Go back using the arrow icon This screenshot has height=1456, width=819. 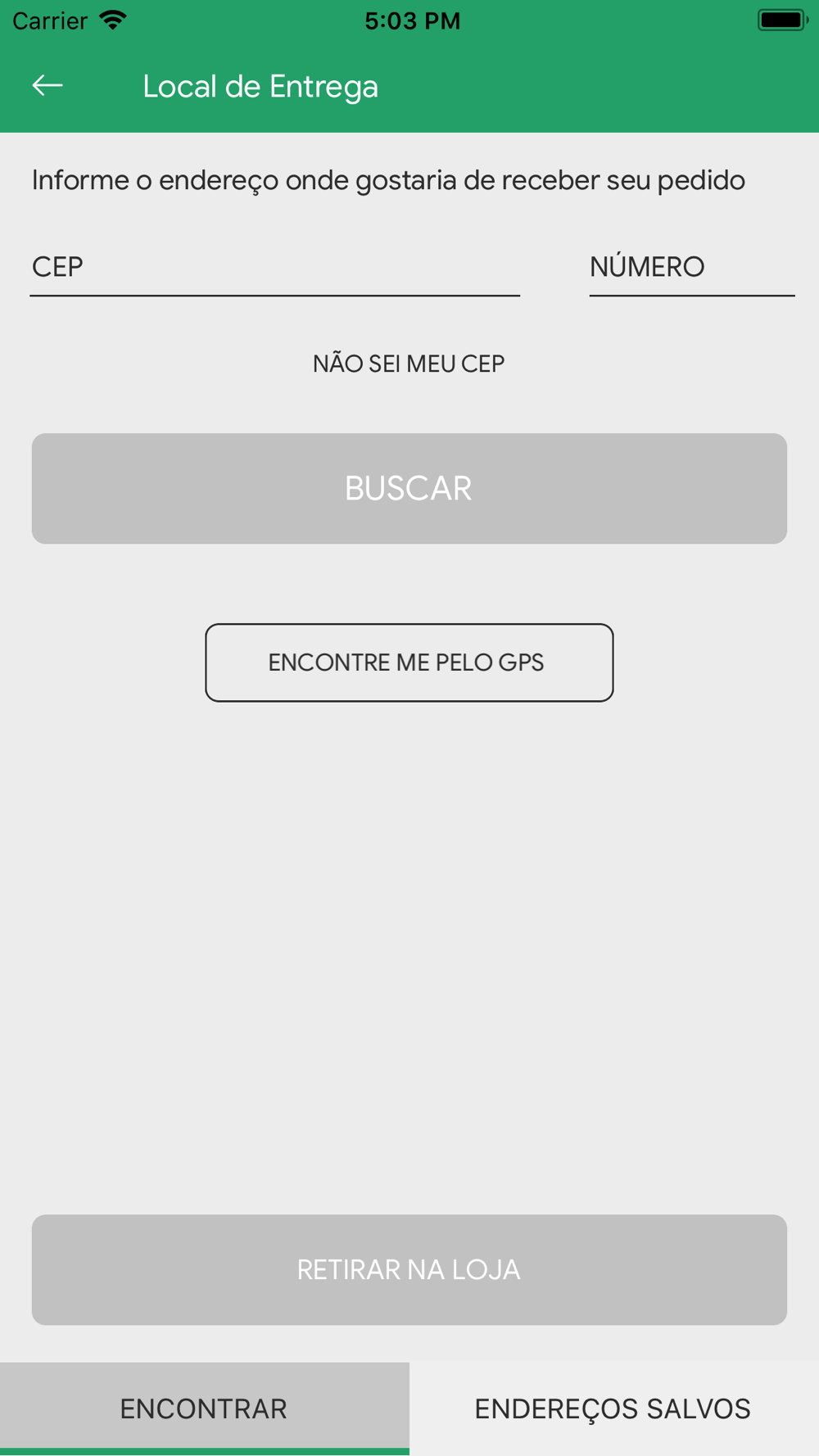pos(48,85)
